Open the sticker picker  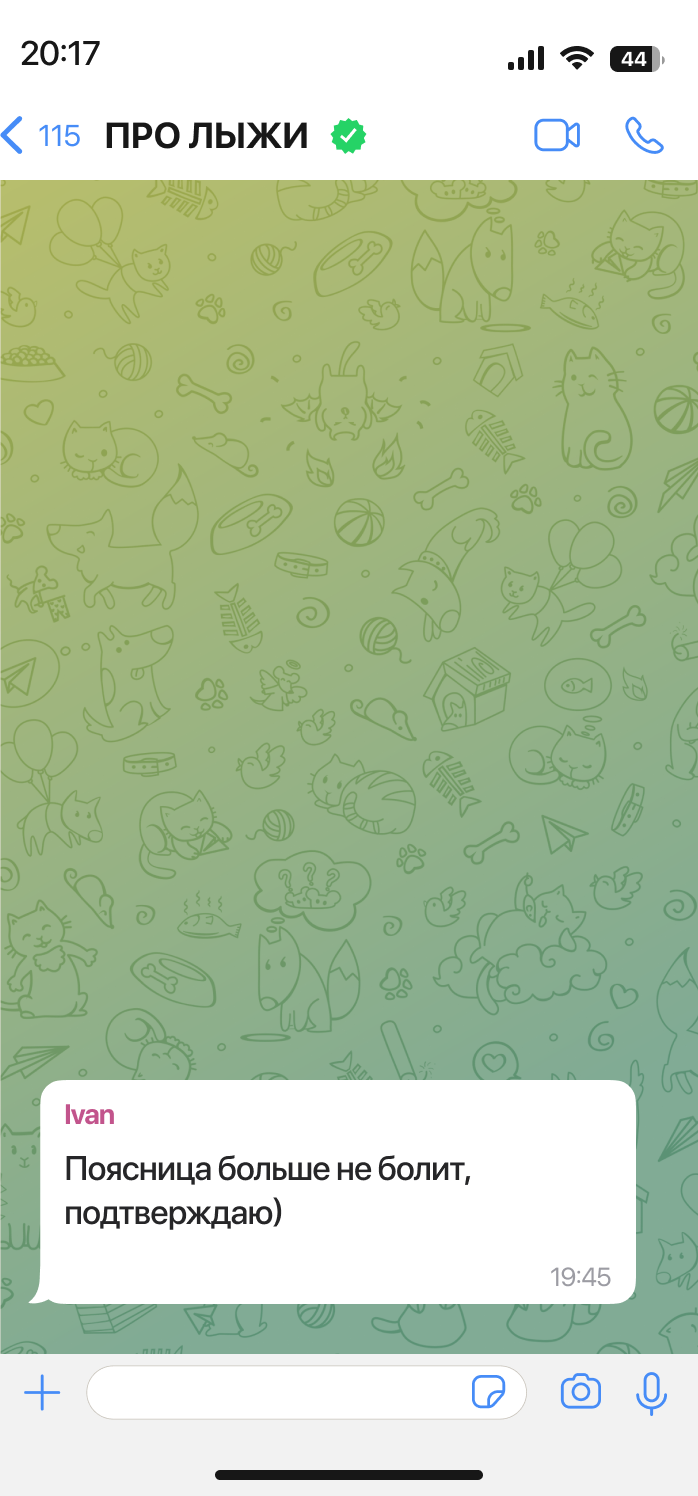pyautogui.click(x=488, y=1392)
